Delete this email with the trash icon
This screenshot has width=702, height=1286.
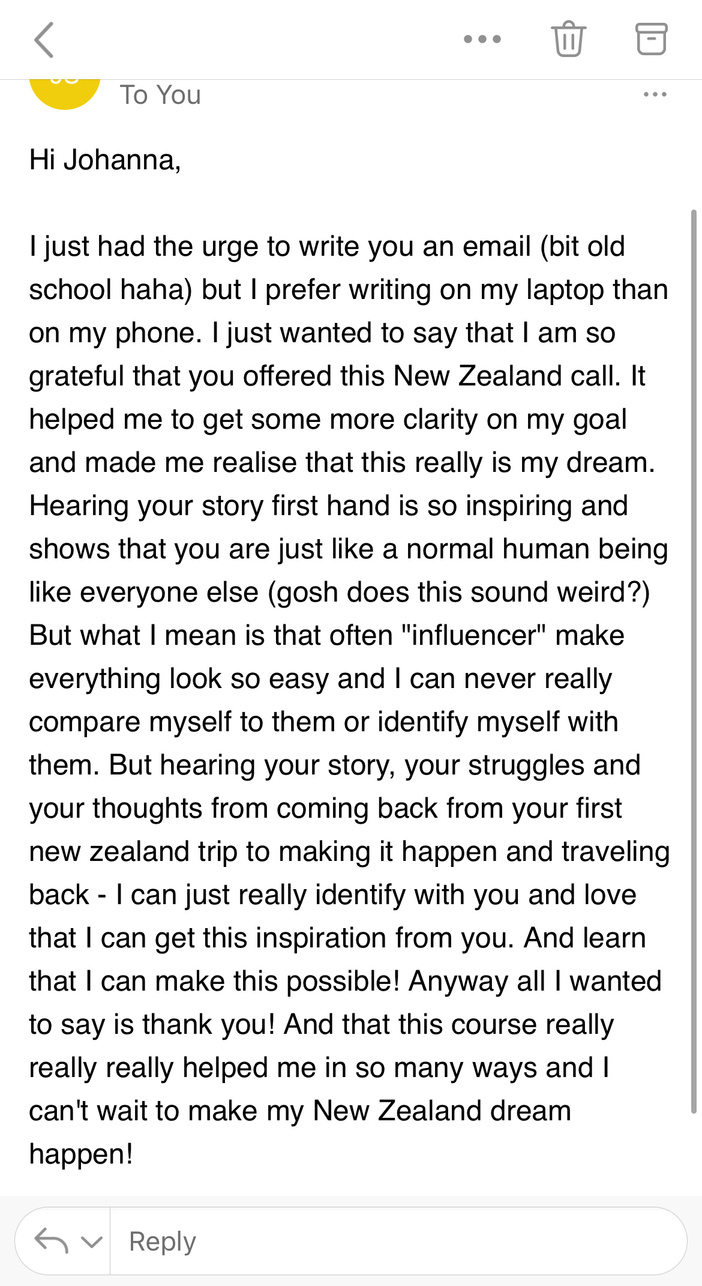pyautogui.click(x=568, y=40)
